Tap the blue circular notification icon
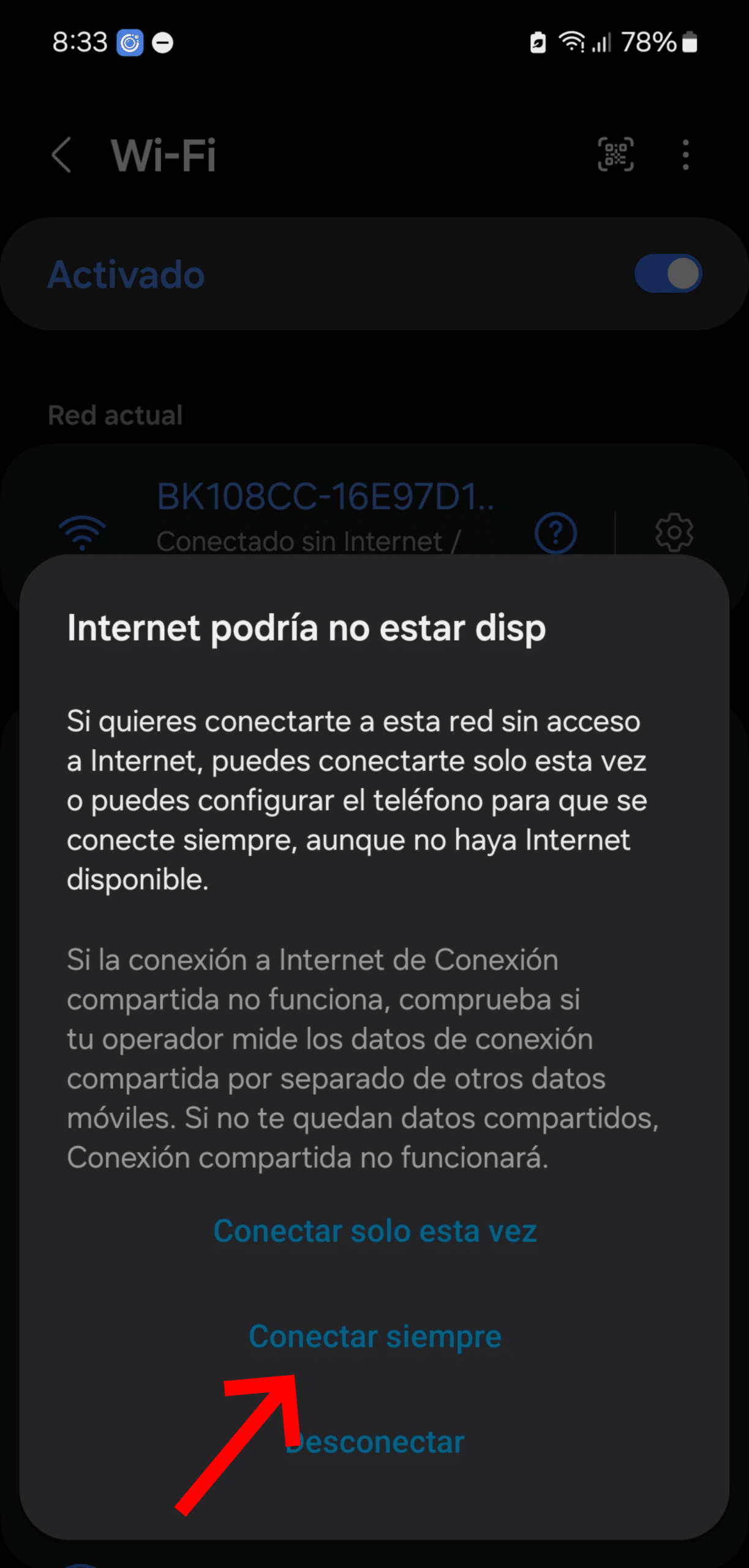749x1568 pixels. pos(129,42)
